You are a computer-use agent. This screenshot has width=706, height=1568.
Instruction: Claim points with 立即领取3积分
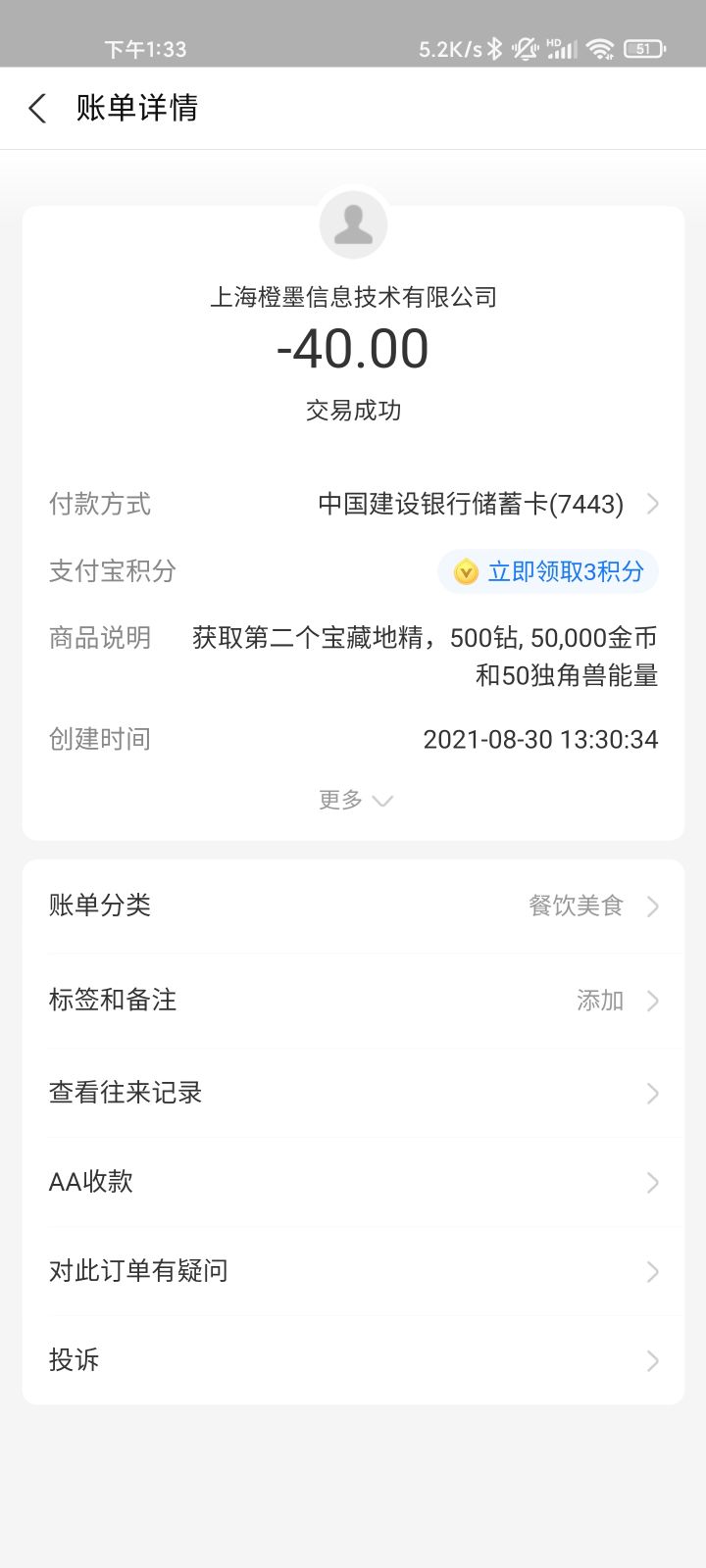[x=548, y=571]
